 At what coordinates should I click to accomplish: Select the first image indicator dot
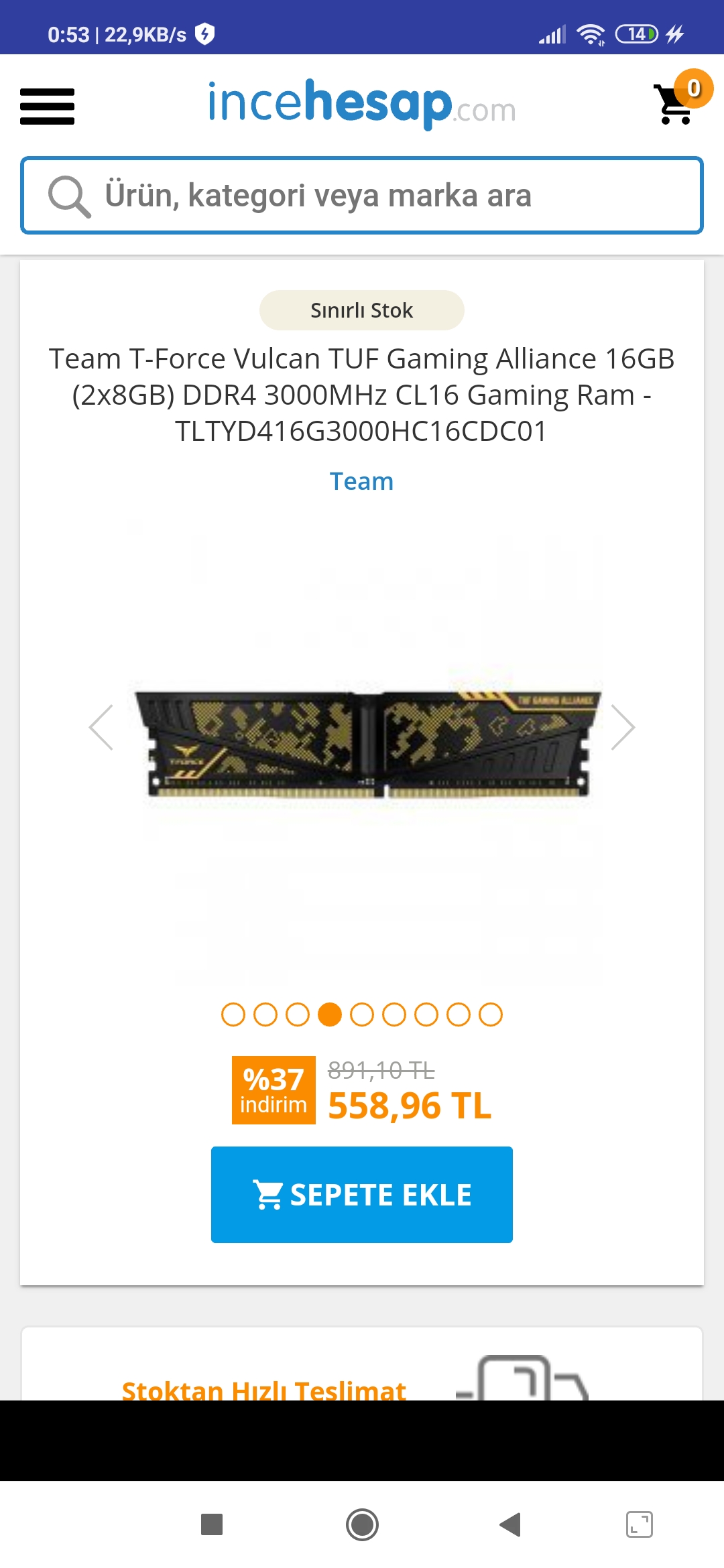(233, 1015)
